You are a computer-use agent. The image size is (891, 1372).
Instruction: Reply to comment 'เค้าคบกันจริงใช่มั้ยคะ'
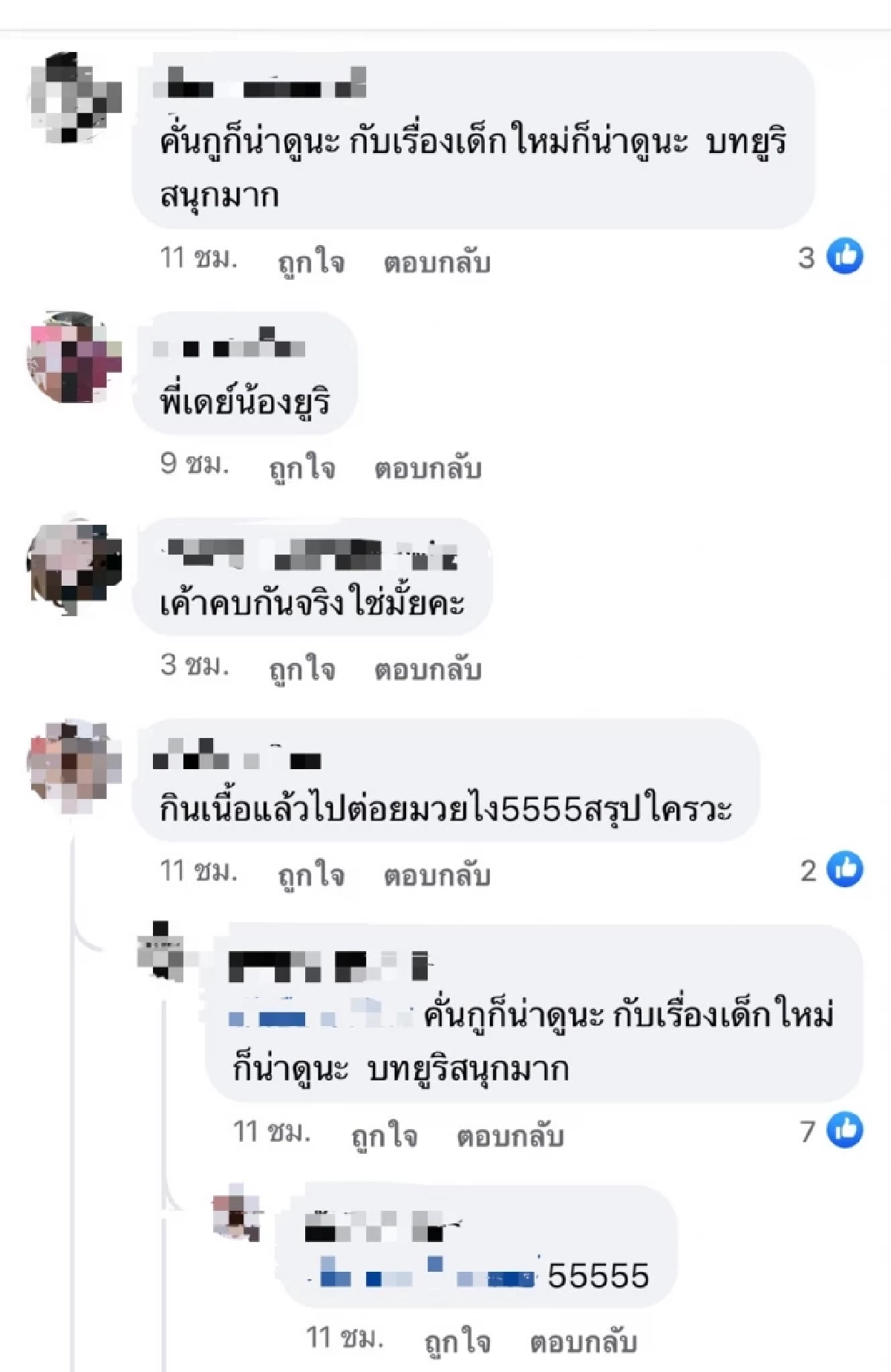pyautogui.click(x=428, y=668)
